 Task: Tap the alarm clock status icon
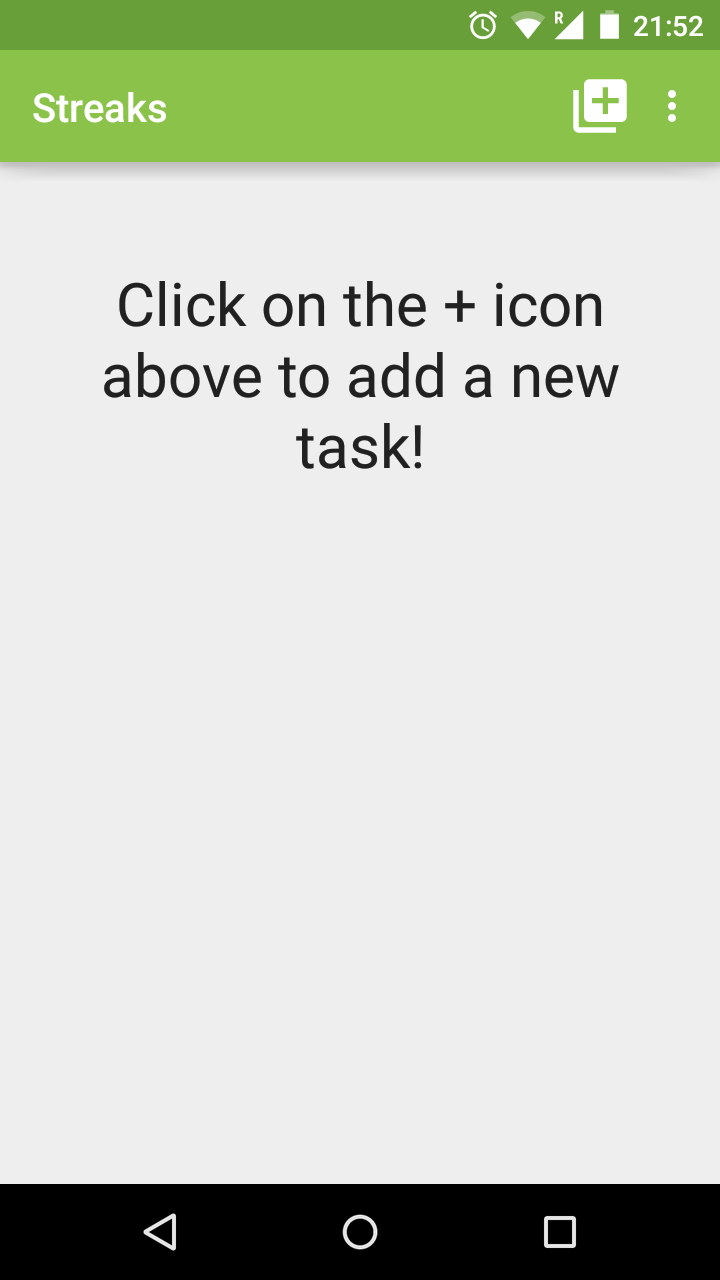(482, 24)
